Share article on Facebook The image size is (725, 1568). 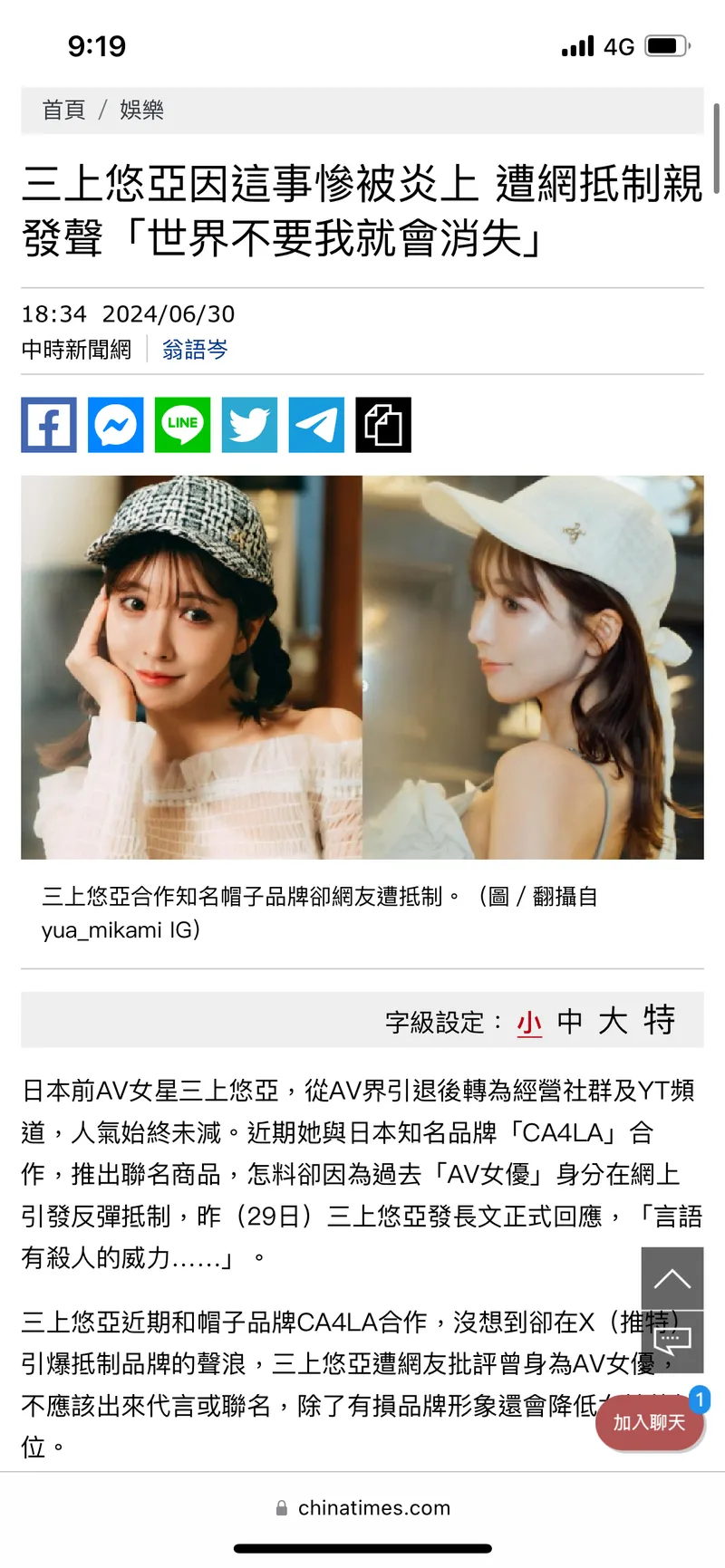point(49,425)
